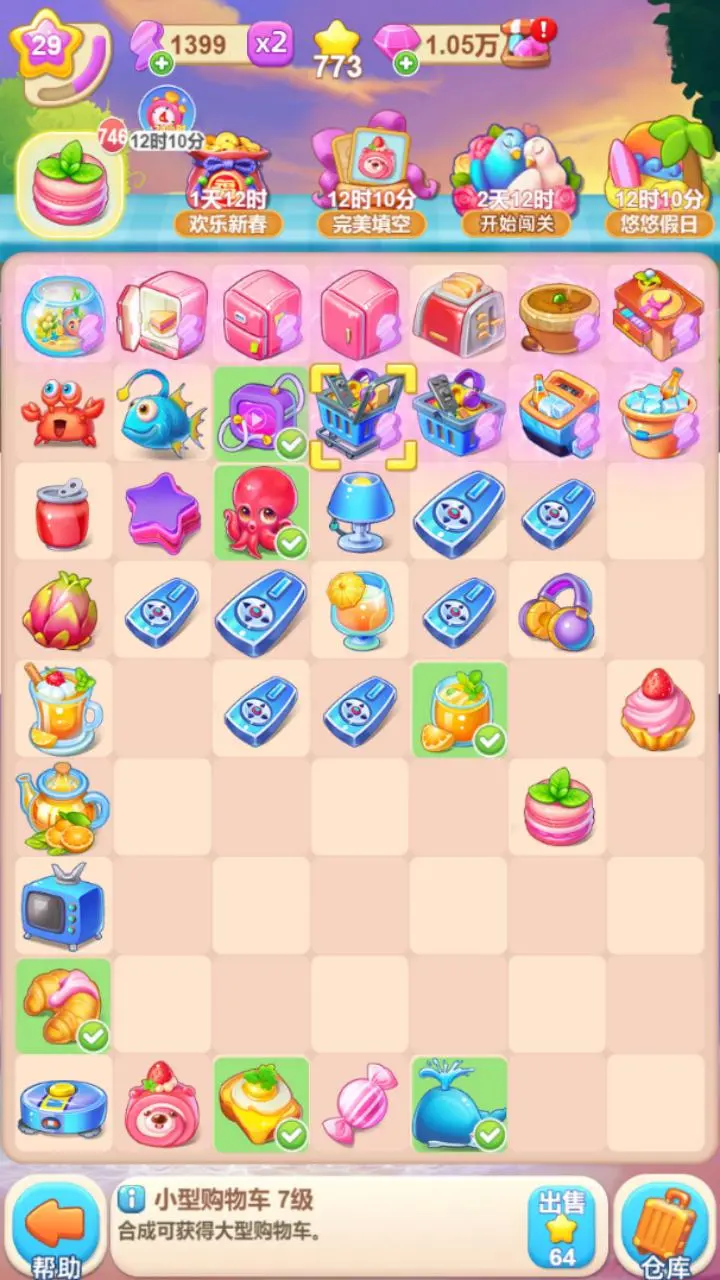Tap the completed pink octopus item

(x=261, y=511)
